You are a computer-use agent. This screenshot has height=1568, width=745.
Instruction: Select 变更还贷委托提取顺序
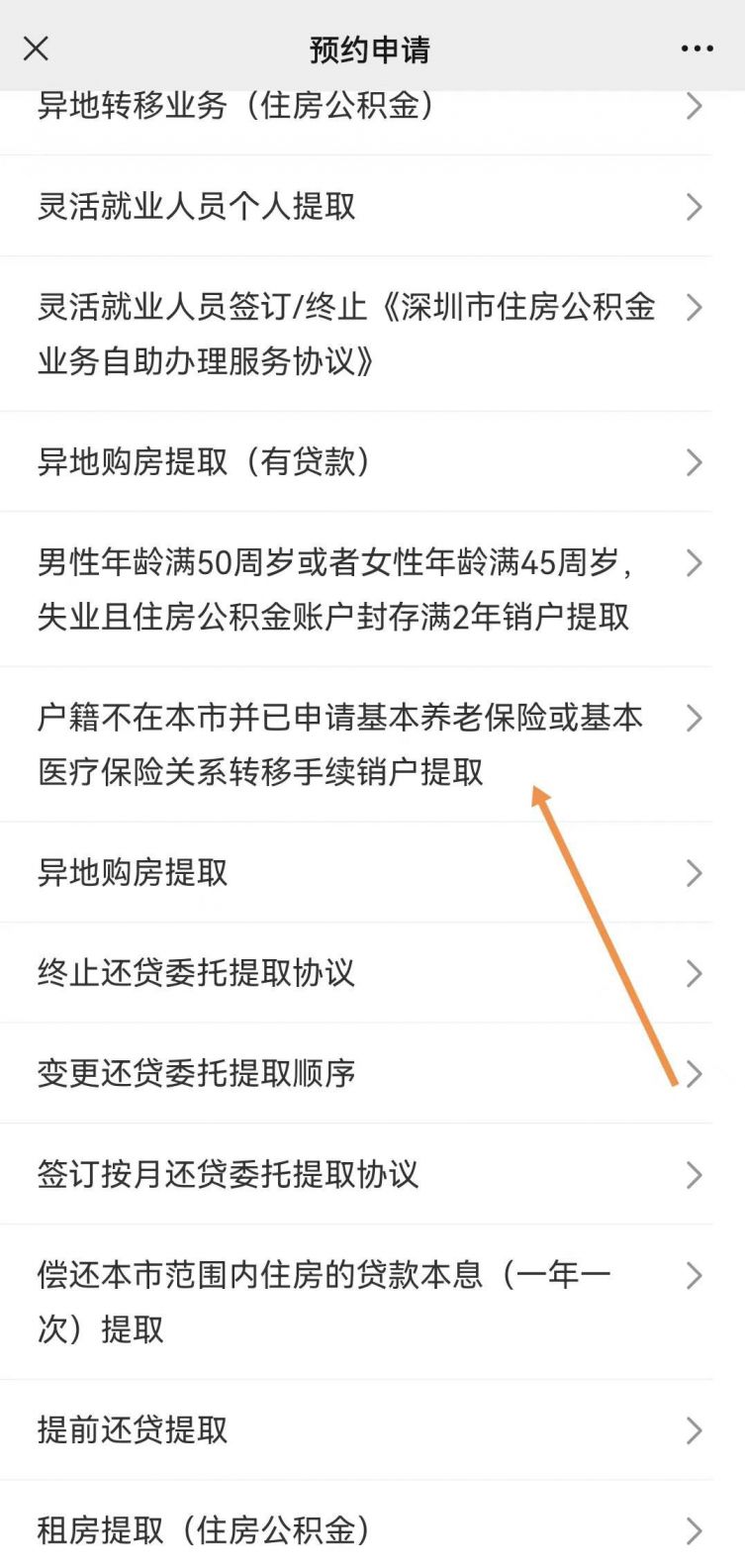[x=356, y=1073]
